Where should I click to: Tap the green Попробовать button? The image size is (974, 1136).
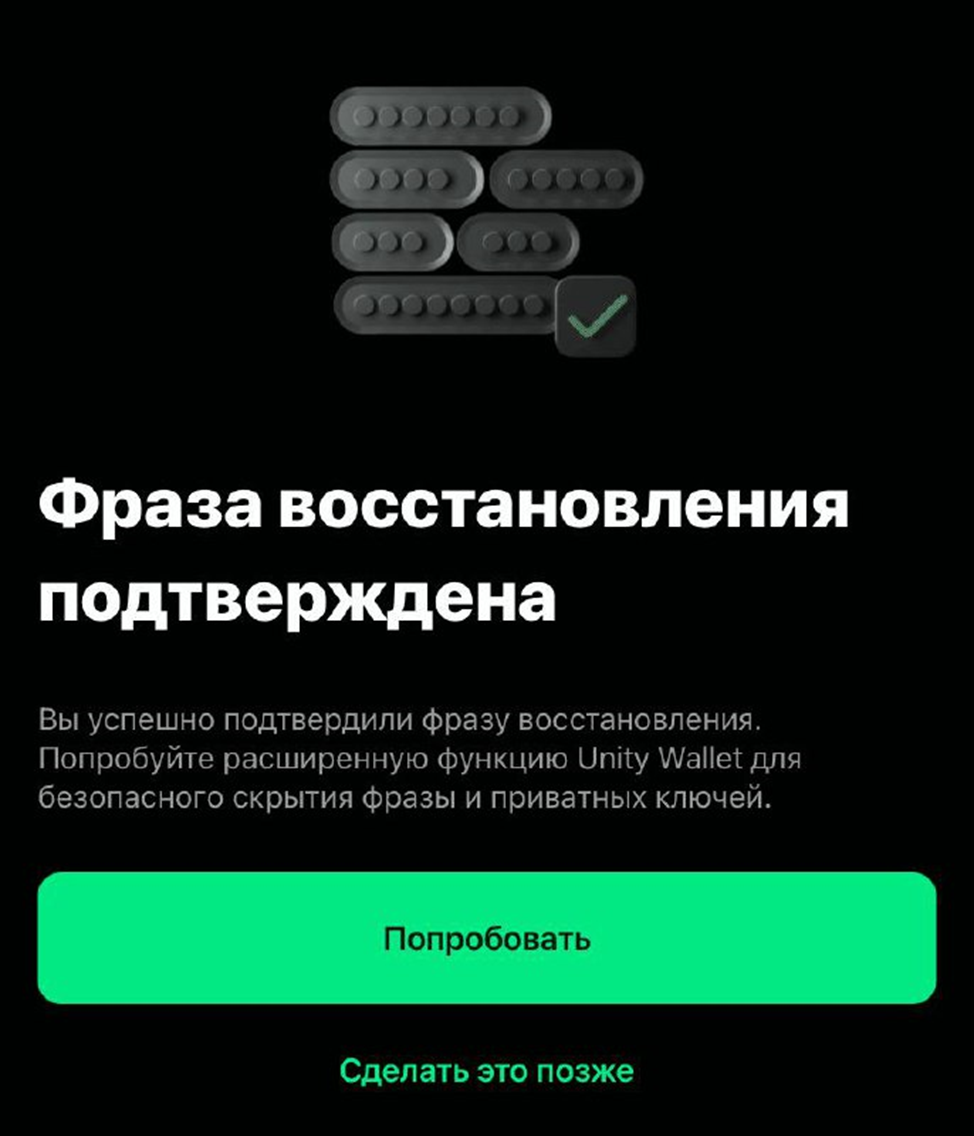tap(487, 938)
